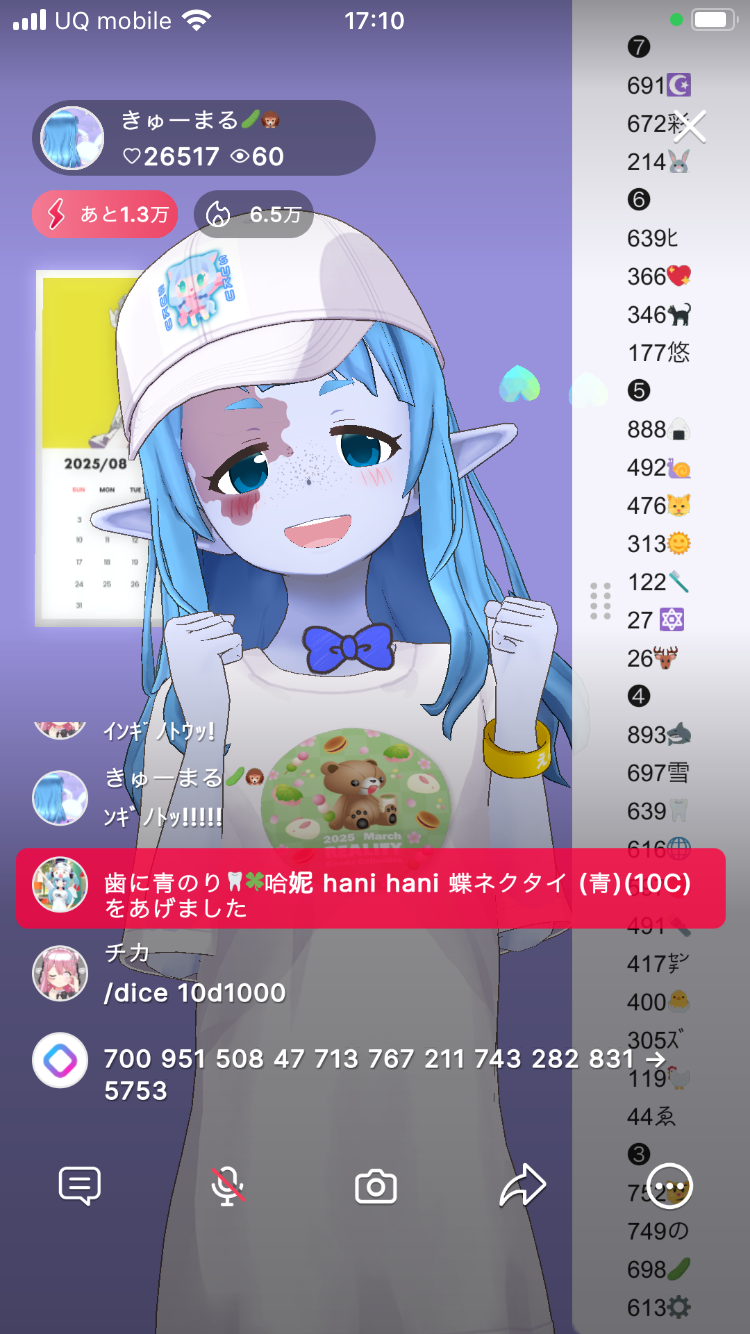The image size is (750, 1334).
Task: View きゅーまる's avatar in the comment list
Action: pyautogui.click(x=60, y=797)
